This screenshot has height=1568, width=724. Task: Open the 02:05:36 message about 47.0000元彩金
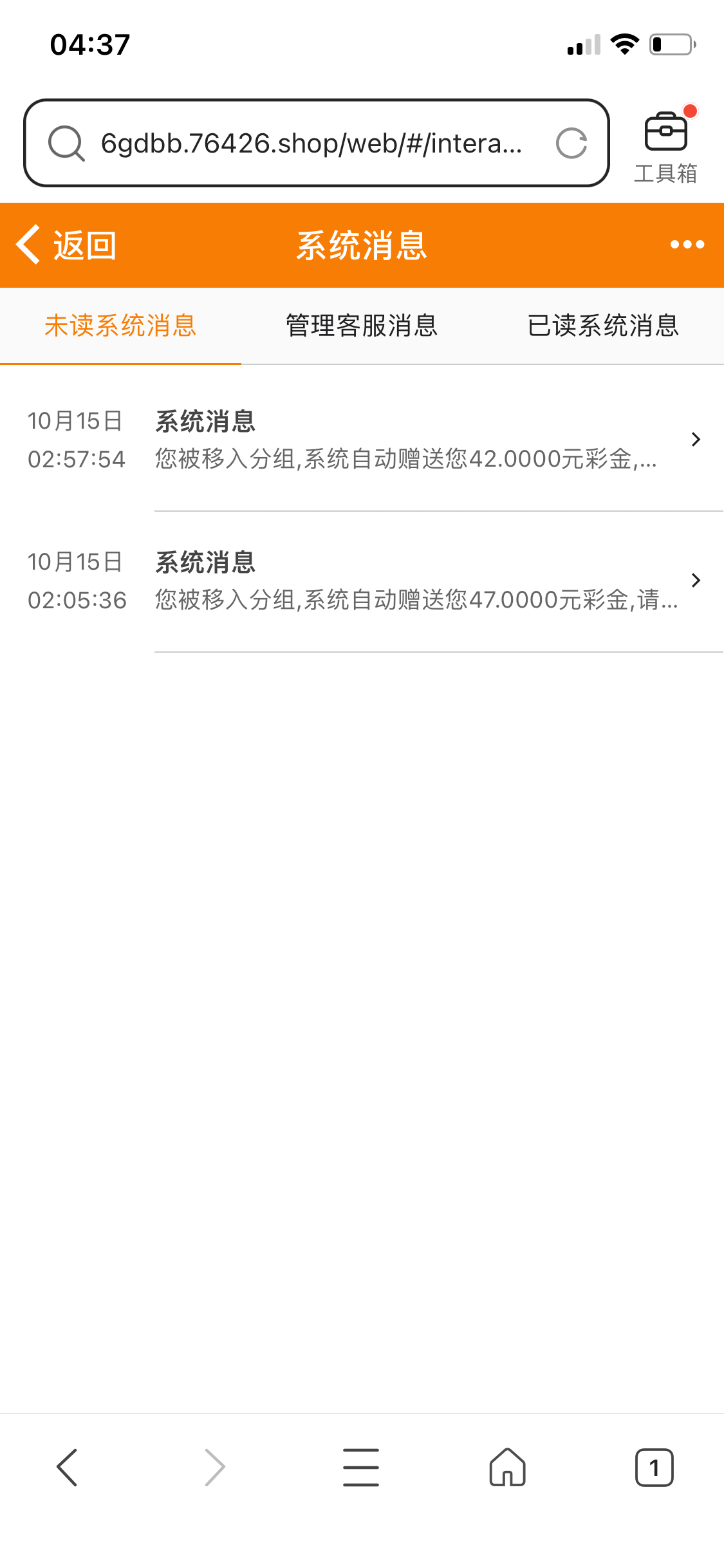click(x=405, y=581)
